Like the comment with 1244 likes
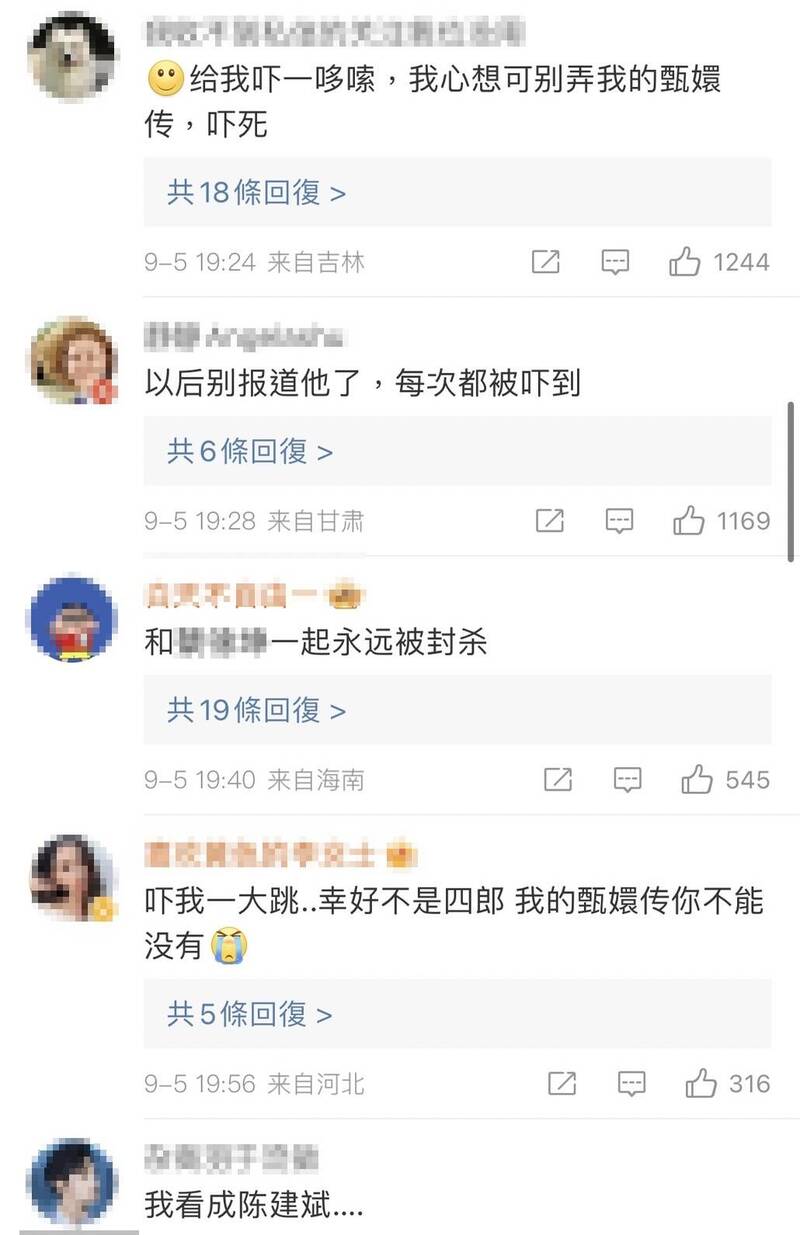Image resolution: width=800 pixels, height=1235 pixels. [685, 262]
